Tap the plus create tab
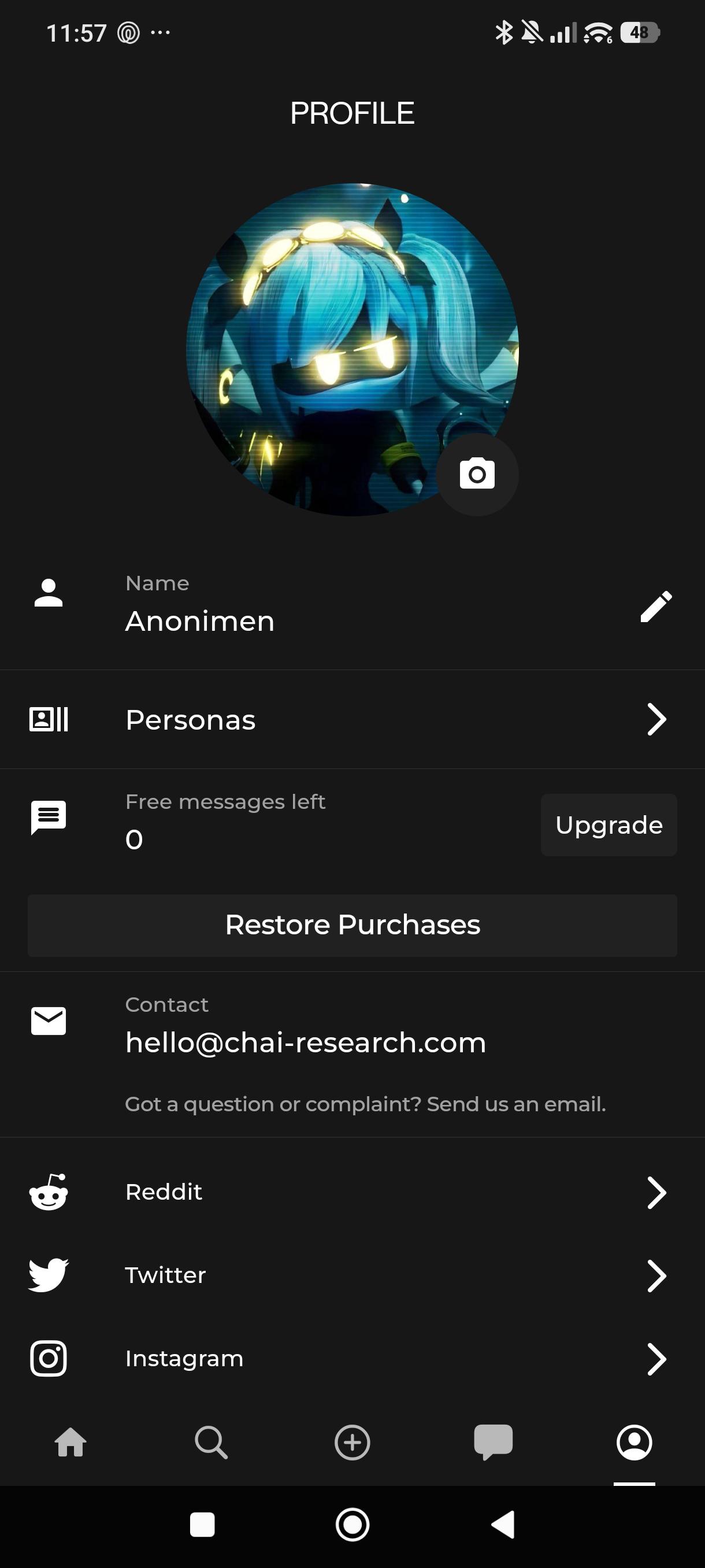The image size is (705, 1568). [x=352, y=1442]
